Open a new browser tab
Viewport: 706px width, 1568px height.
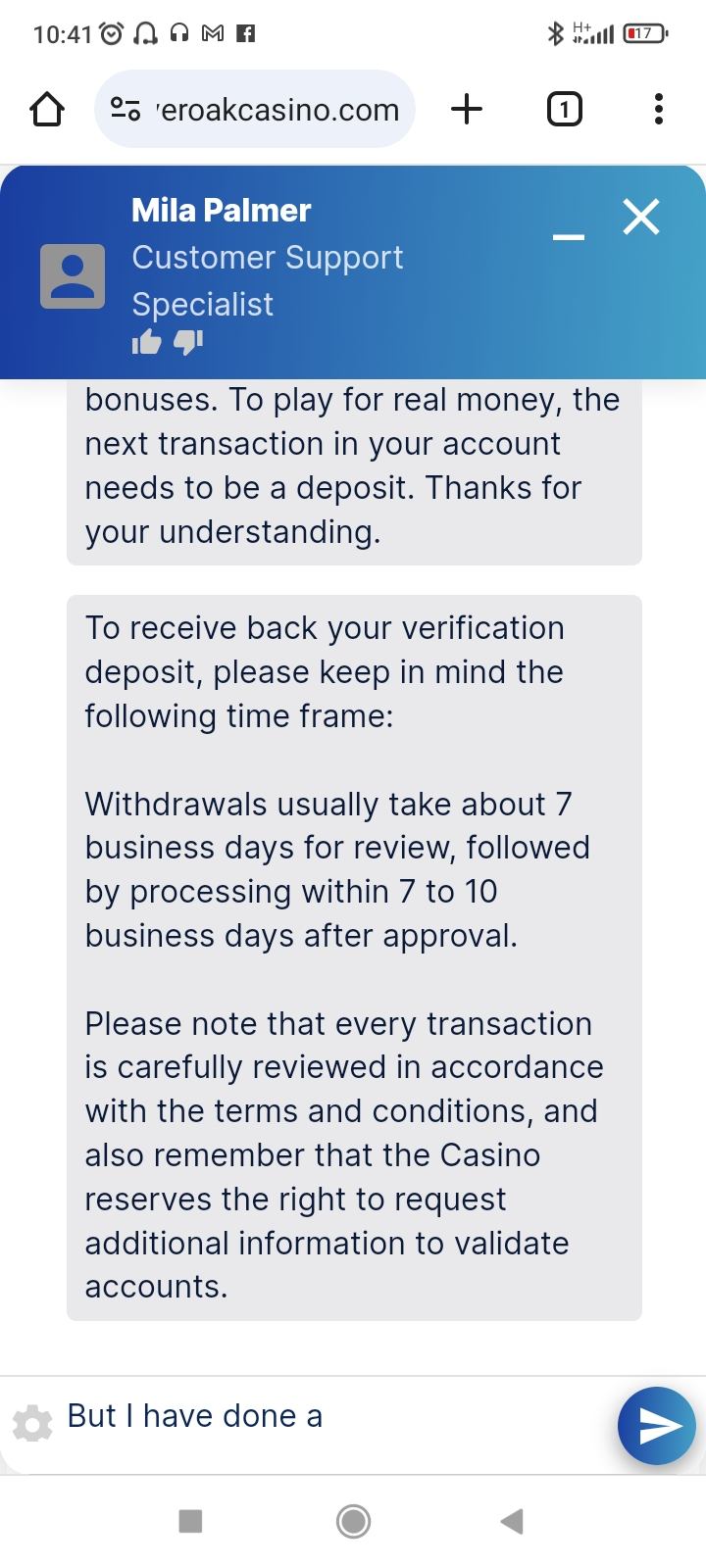pyautogui.click(x=467, y=109)
